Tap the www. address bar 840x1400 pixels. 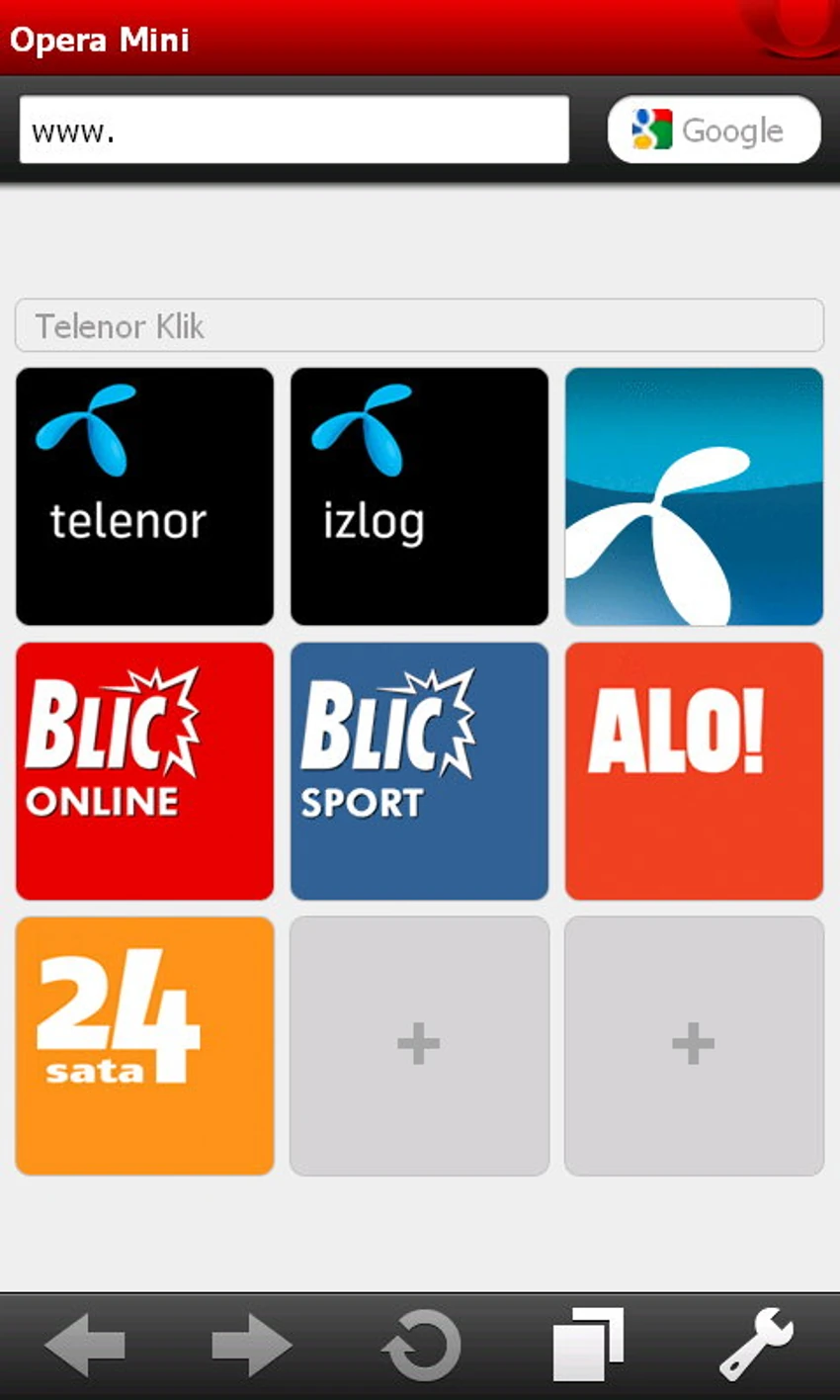(x=294, y=130)
